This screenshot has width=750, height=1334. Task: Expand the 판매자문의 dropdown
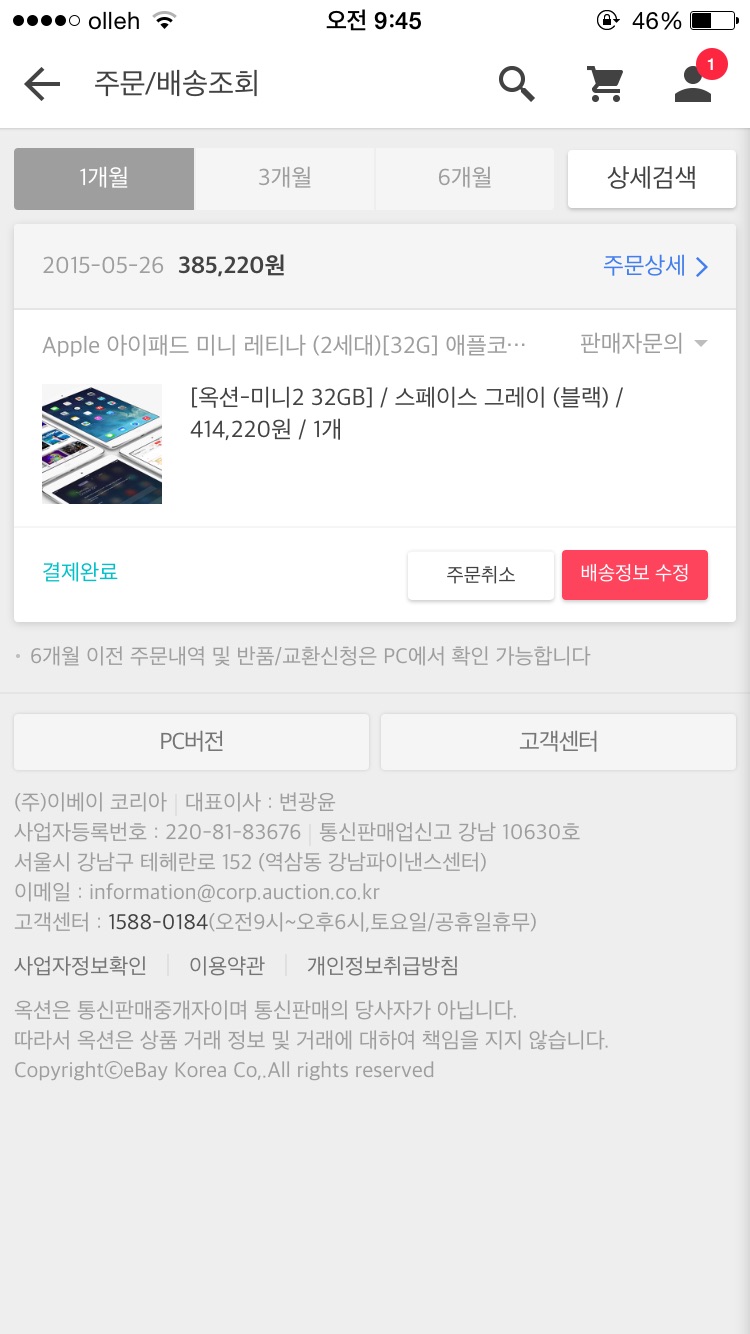pyautogui.click(x=643, y=344)
